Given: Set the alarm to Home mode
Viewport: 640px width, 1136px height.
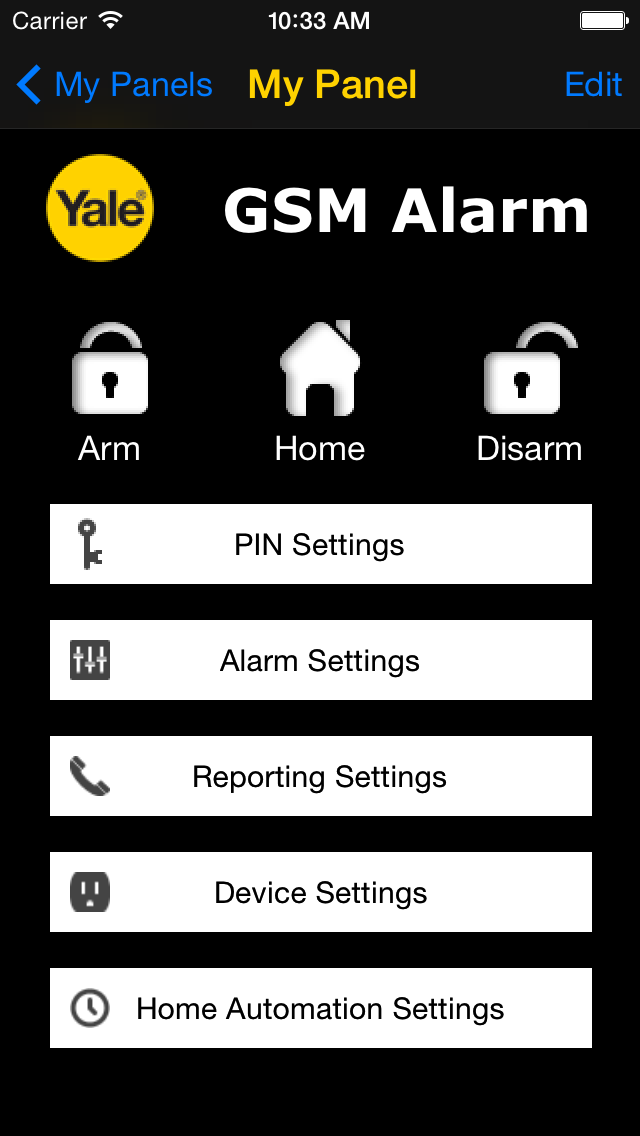Looking at the screenshot, I should [x=320, y=392].
